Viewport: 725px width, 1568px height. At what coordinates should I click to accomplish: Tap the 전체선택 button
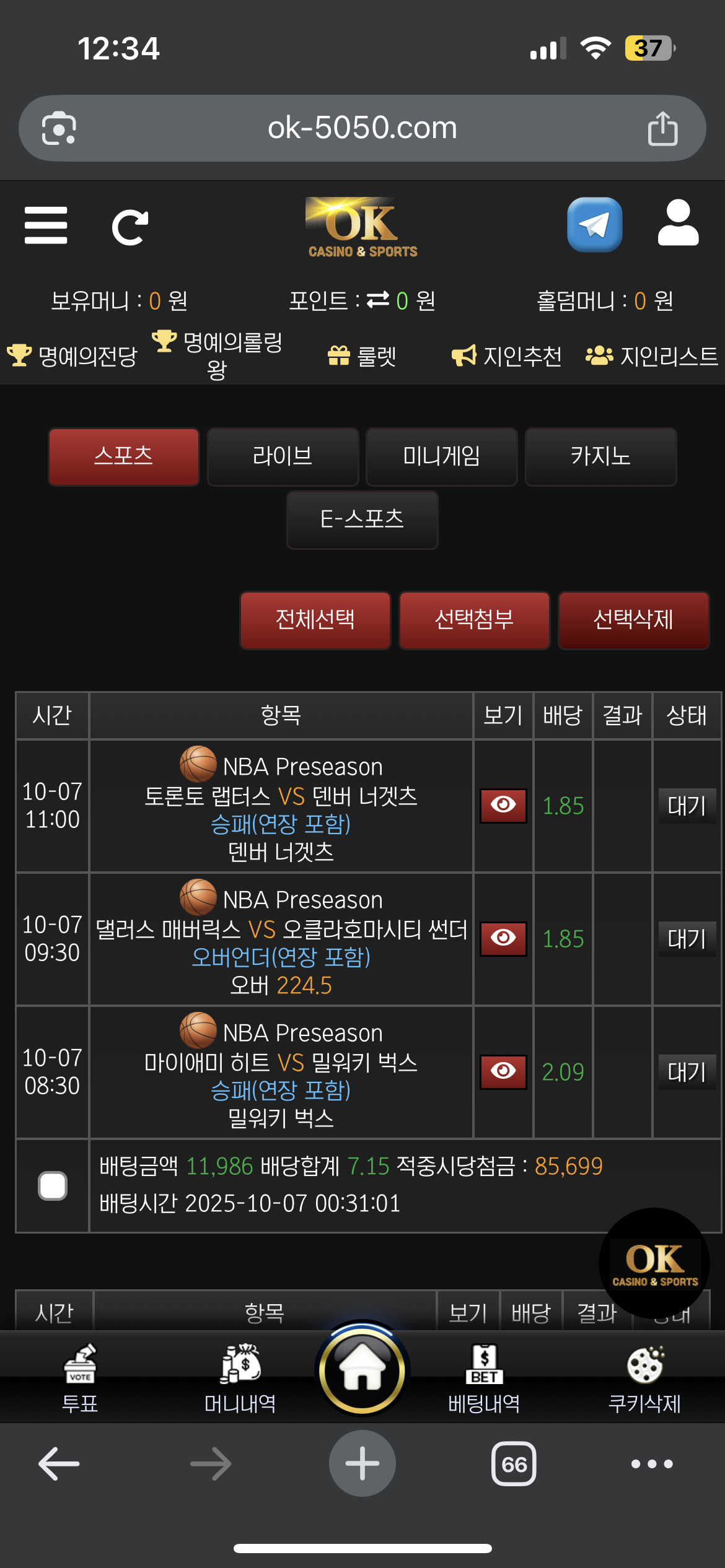(x=315, y=620)
